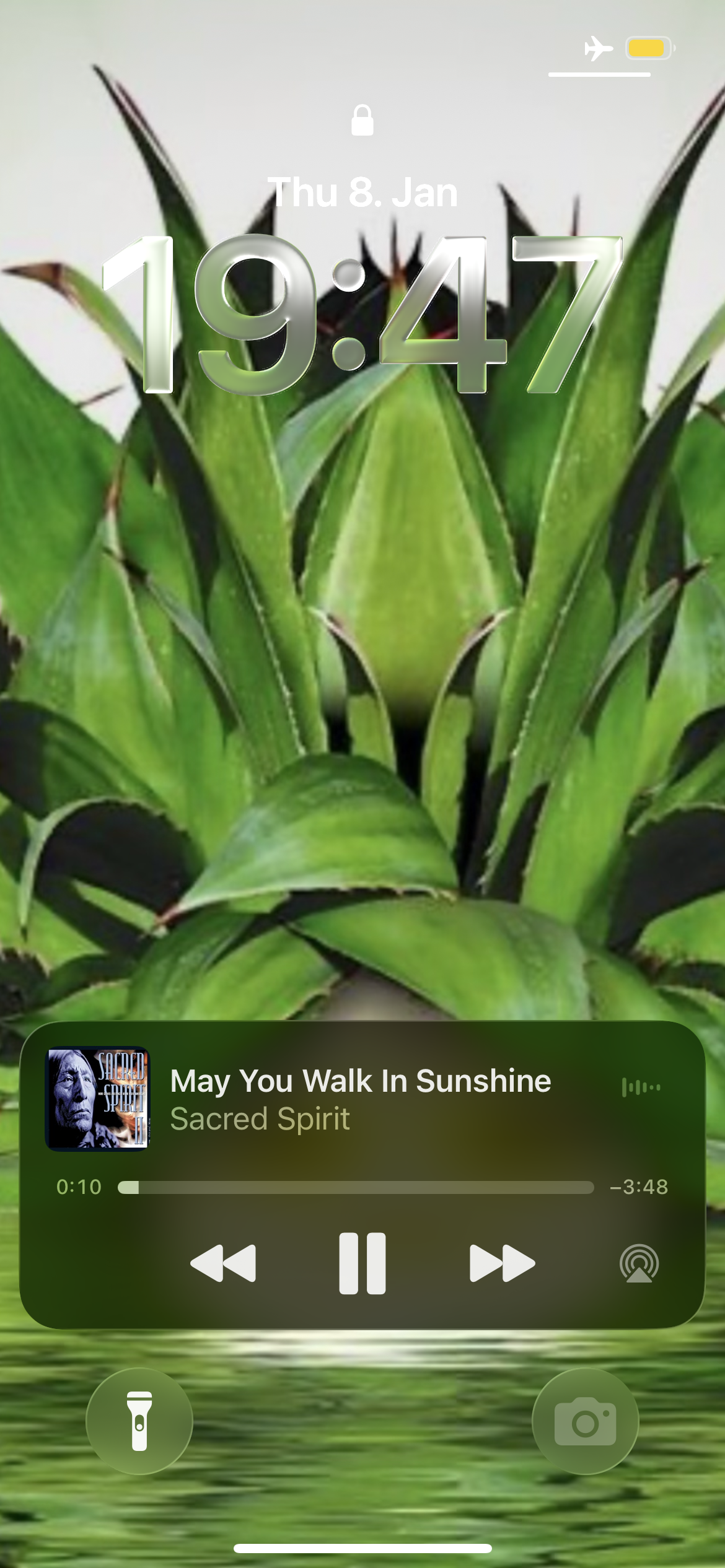Image resolution: width=725 pixels, height=1568 pixels.
Task: Go back to the previous track
Action: click(x=223, y=1263)
